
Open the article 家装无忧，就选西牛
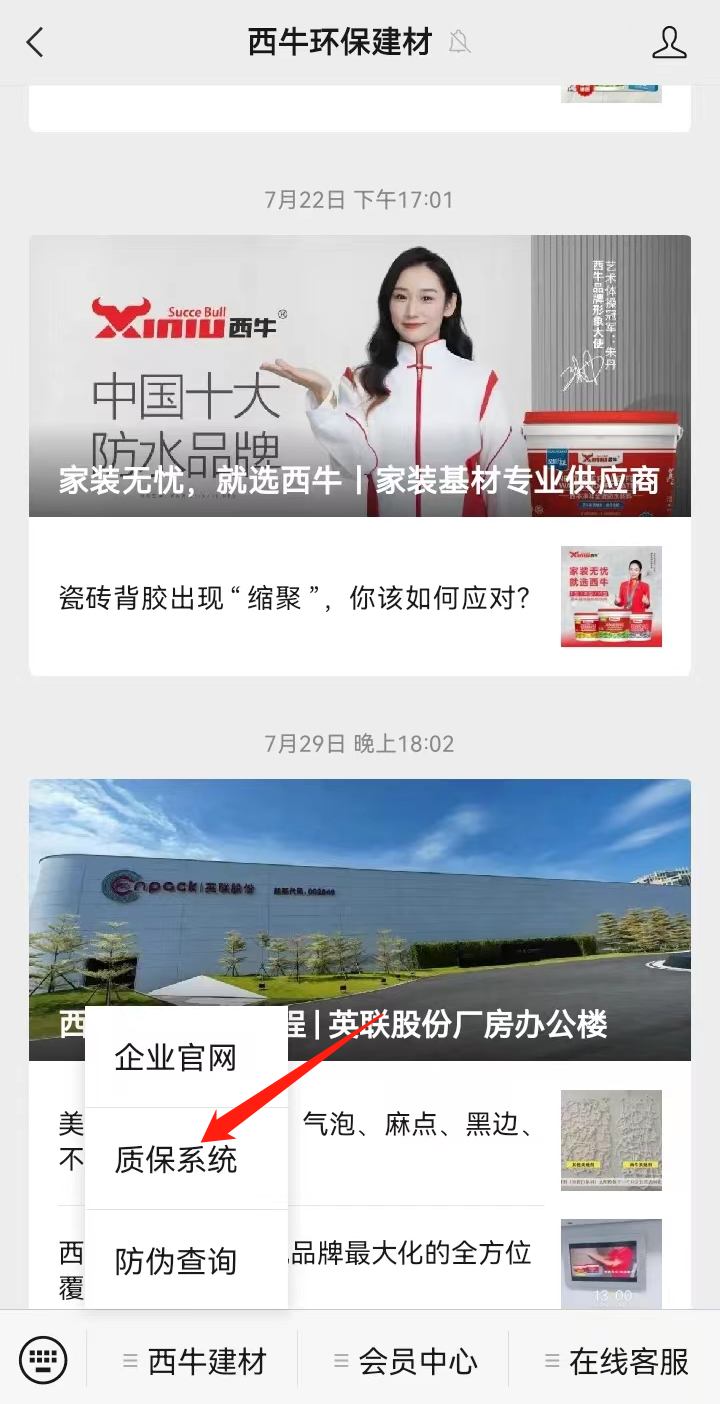(x=360, y=376)
